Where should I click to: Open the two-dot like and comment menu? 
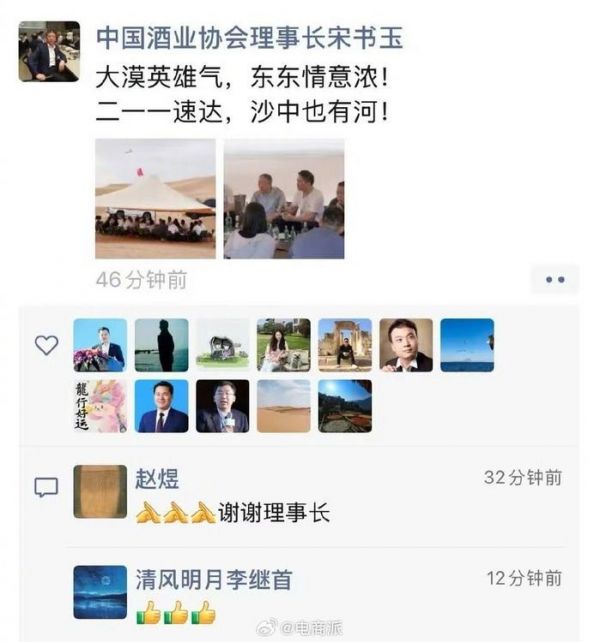555,280
